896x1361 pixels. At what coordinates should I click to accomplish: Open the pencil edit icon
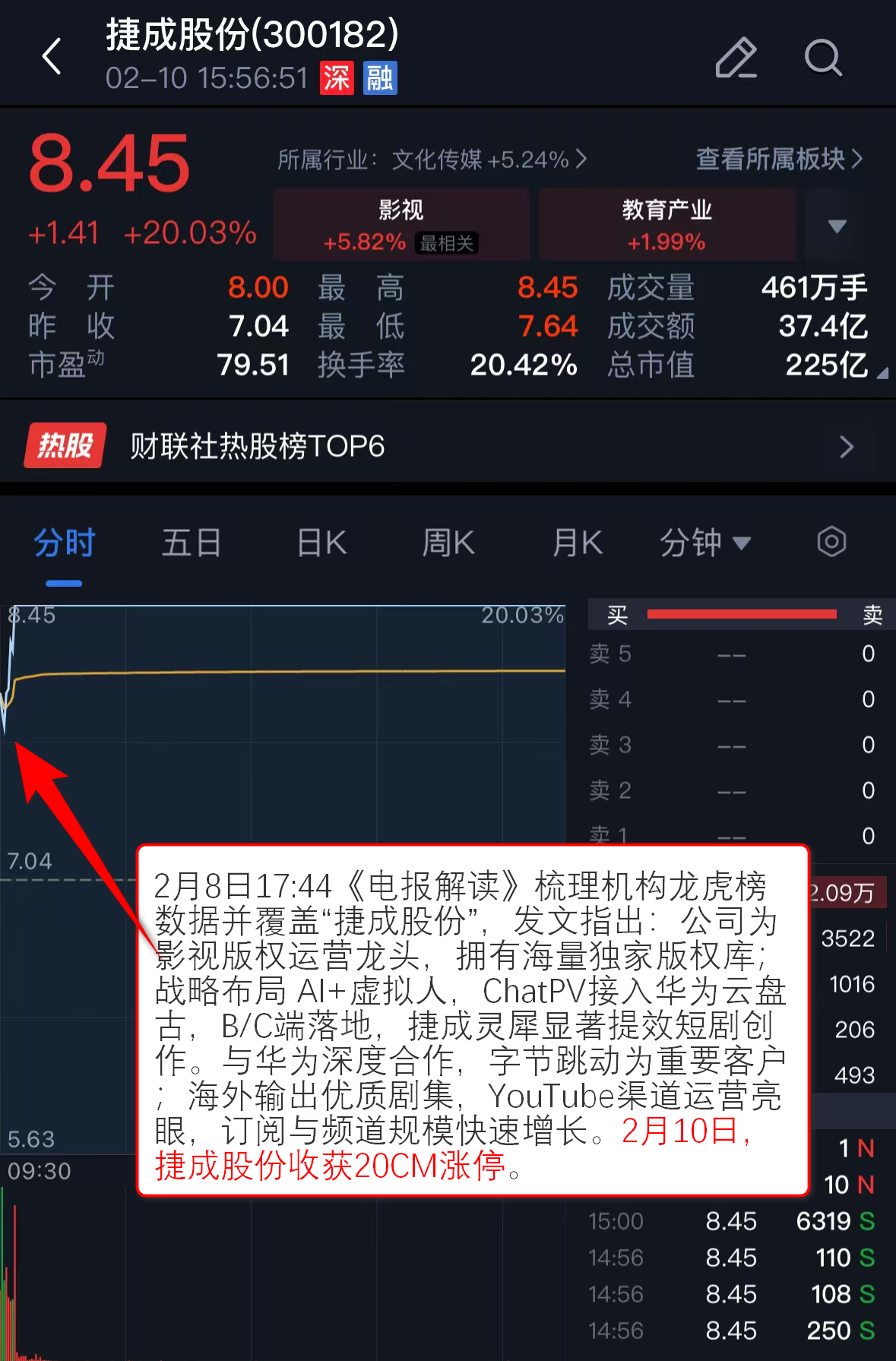[736, 58]
